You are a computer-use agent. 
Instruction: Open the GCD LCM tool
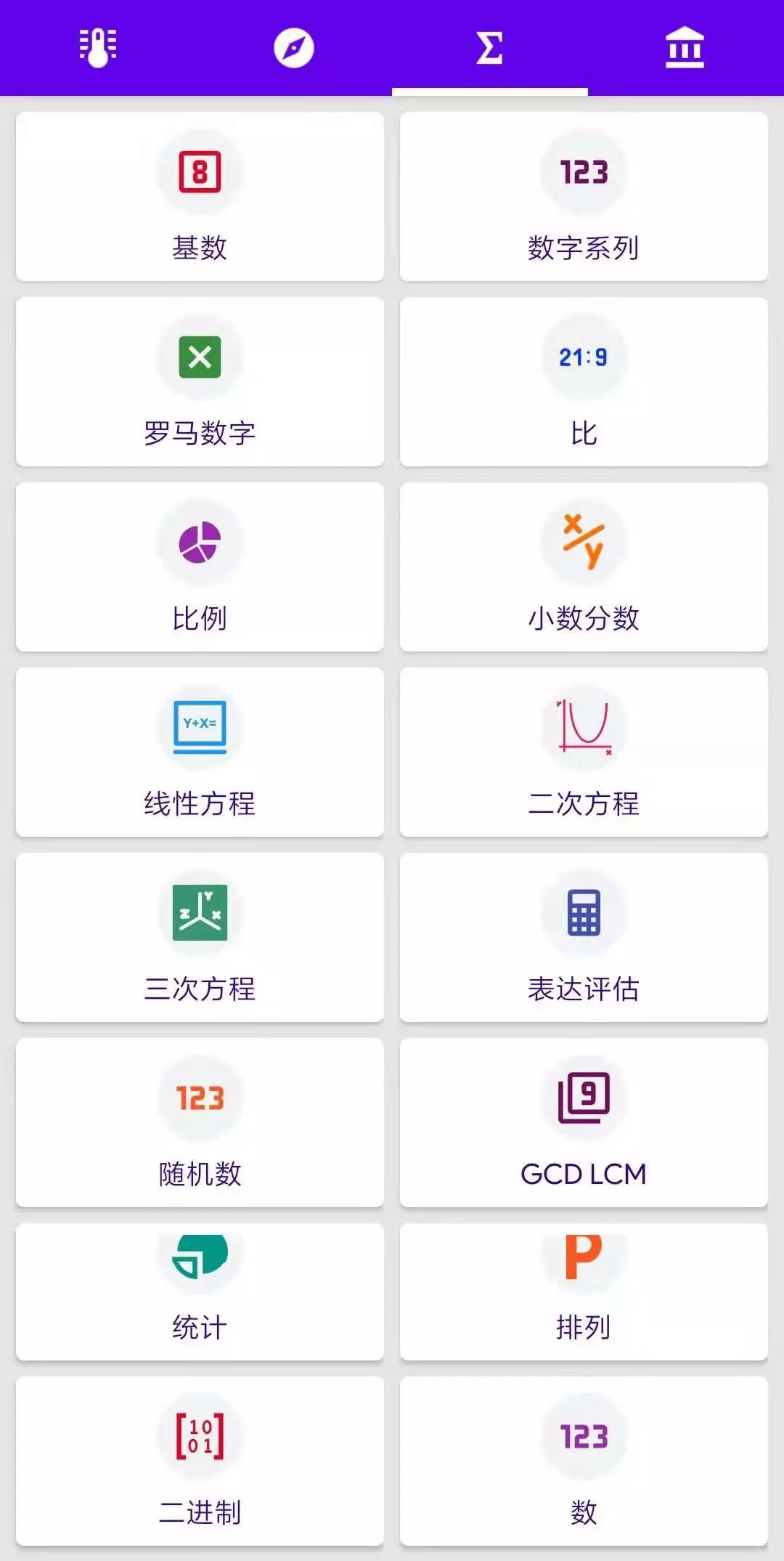(x=584, y=1123)
